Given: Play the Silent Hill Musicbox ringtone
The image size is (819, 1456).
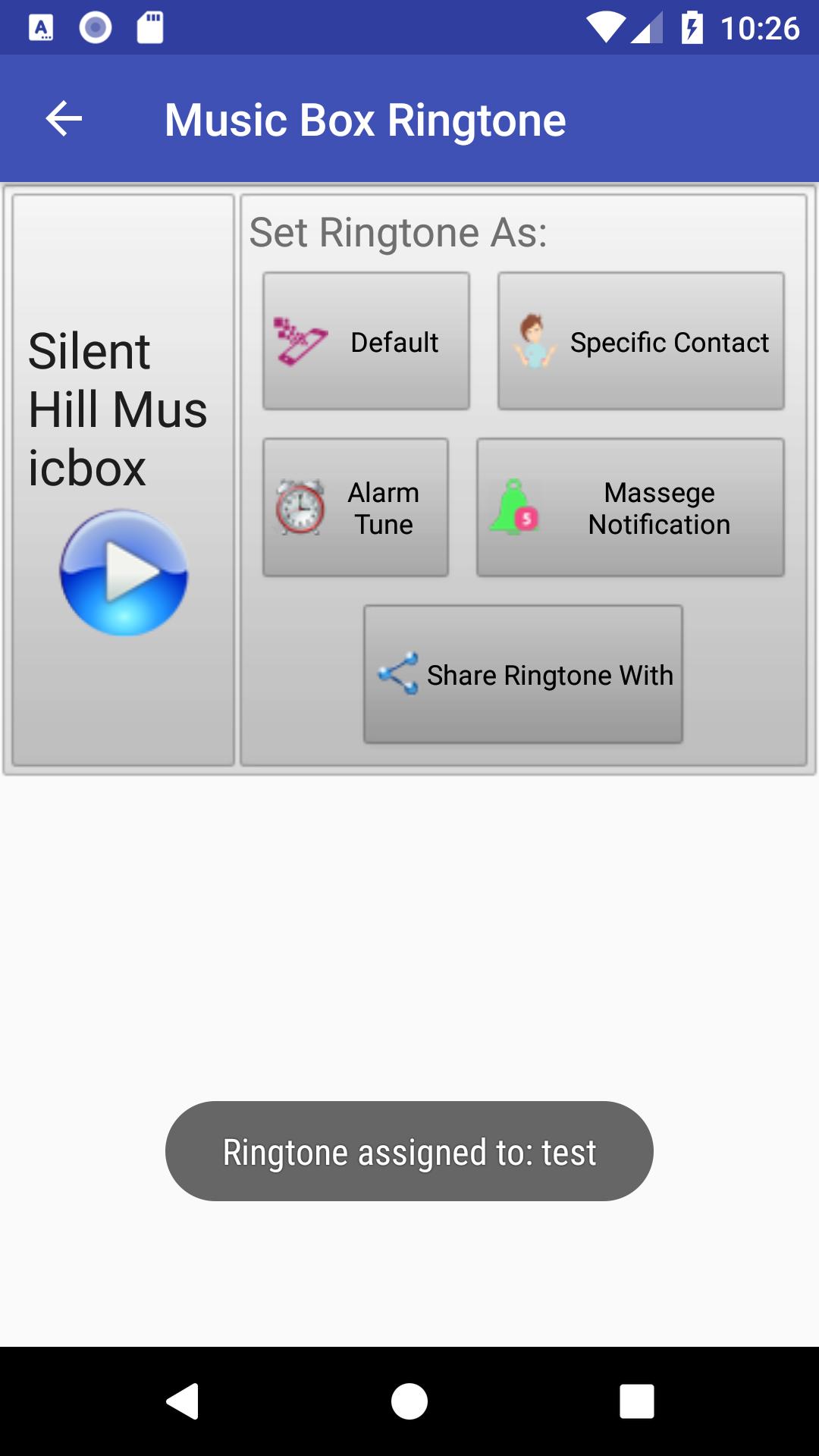Looking at the screenshot, I should click(x=124, y=573).
